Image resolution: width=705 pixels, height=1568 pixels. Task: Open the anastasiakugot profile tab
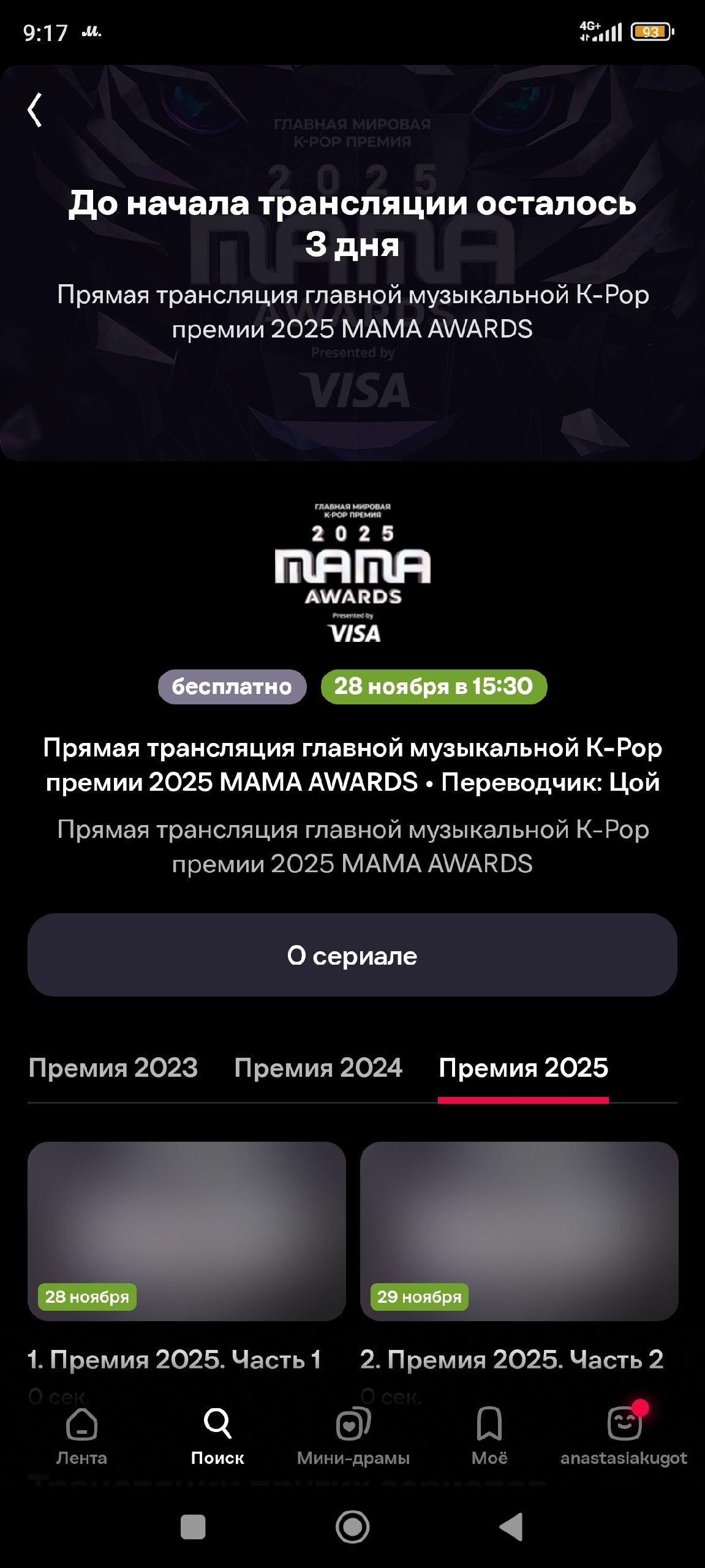pos(624,1436)
